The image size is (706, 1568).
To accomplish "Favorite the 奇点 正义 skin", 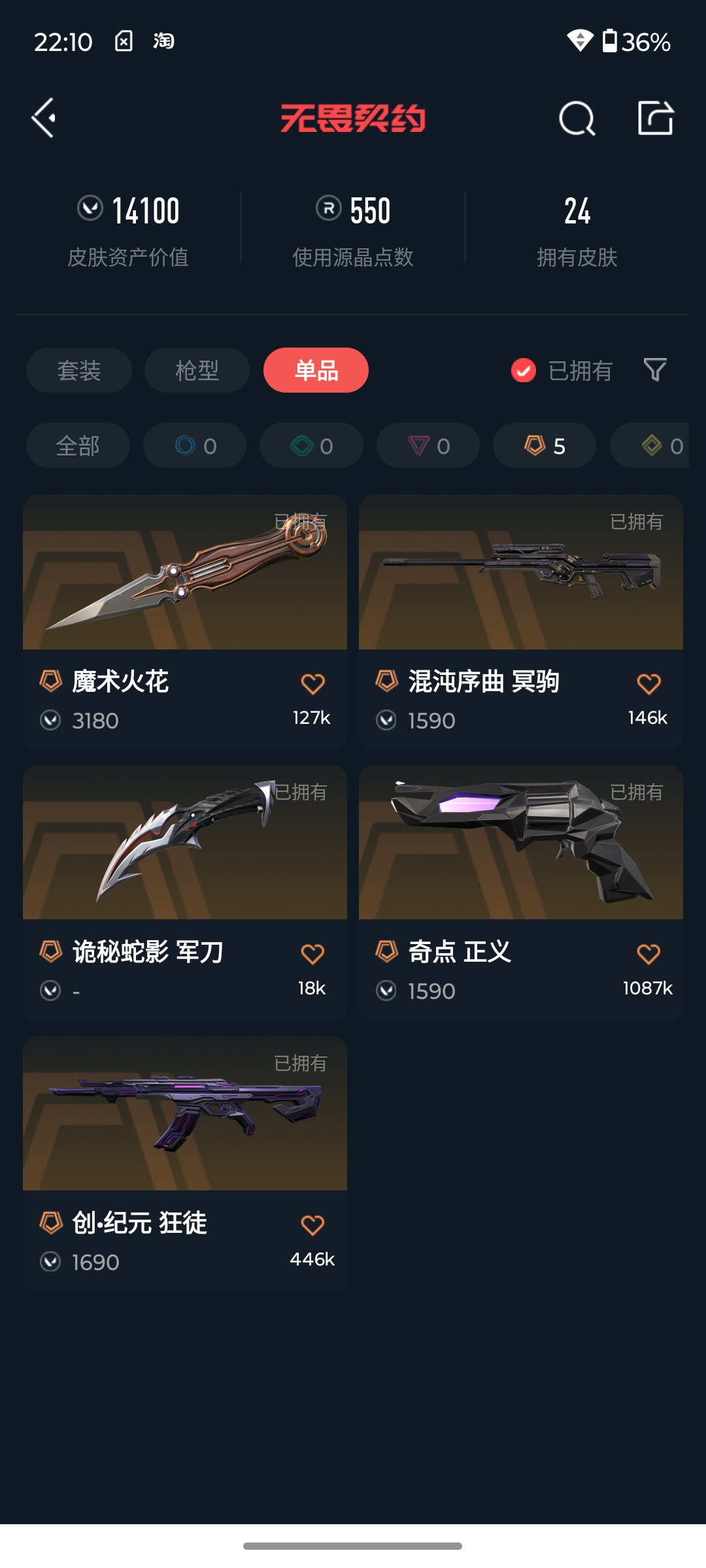I will pyautogui.click(x=648, y=955).
